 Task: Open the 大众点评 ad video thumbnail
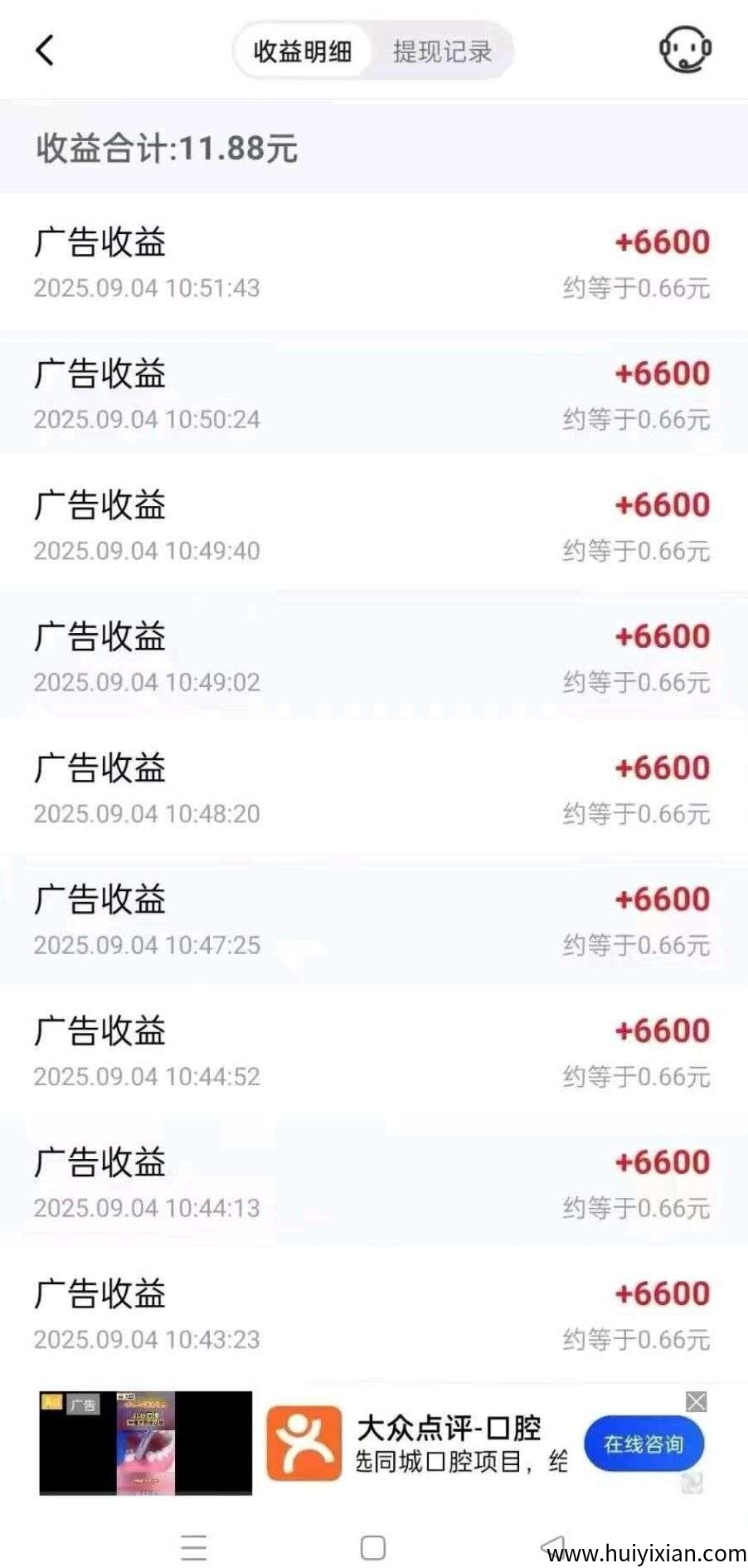coord(146,1443)
